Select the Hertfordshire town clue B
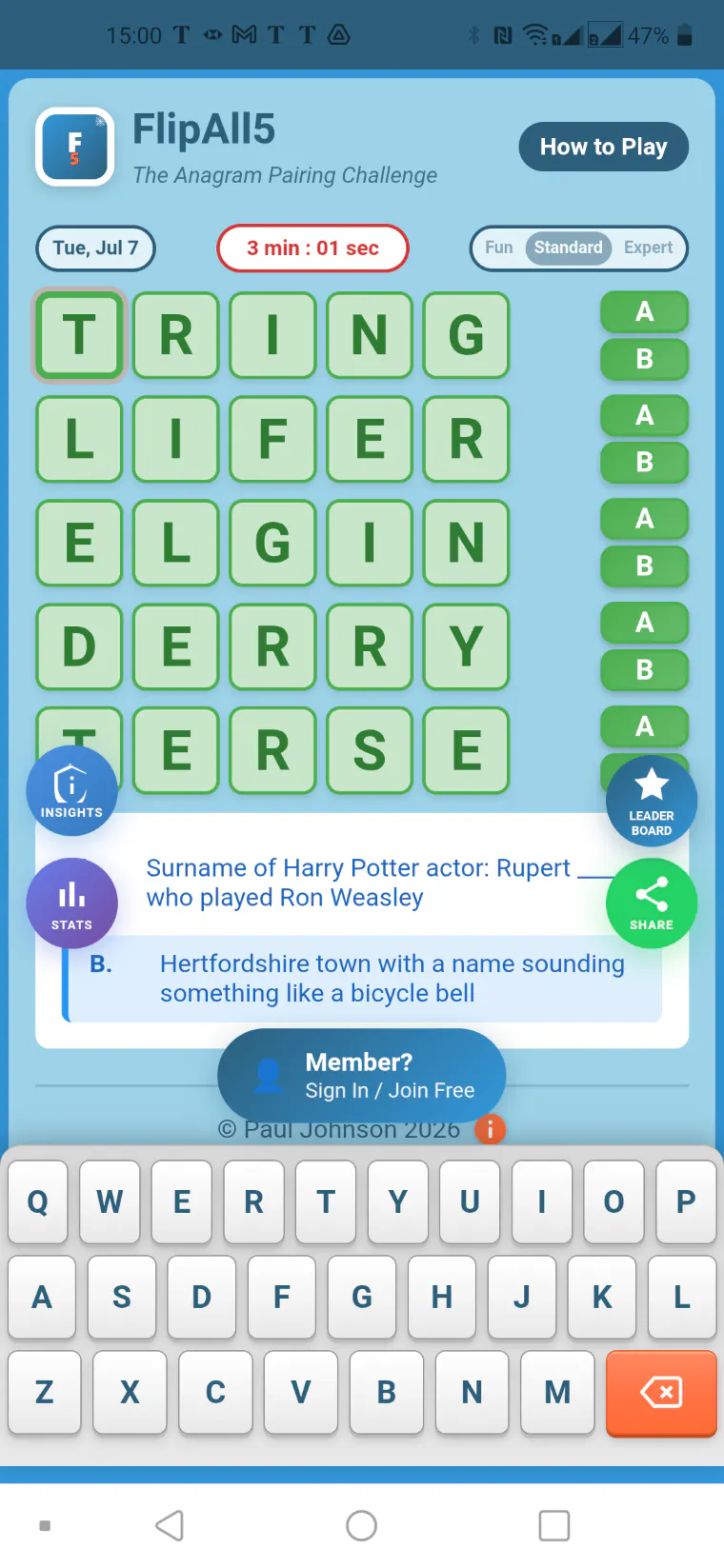Image resolution: width=724 pixels, height=1568 pixels. 363,979
